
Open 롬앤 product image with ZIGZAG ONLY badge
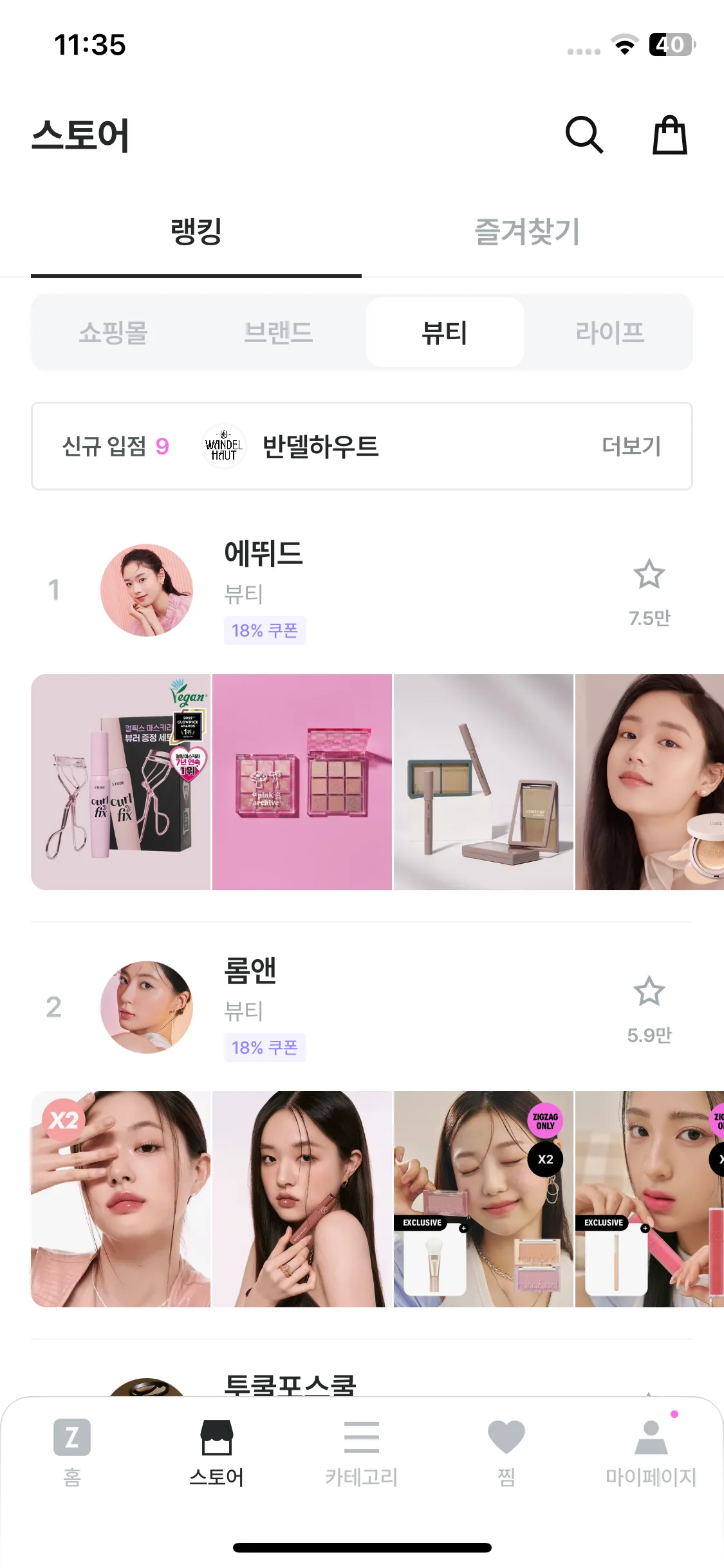click(483, 1199)
